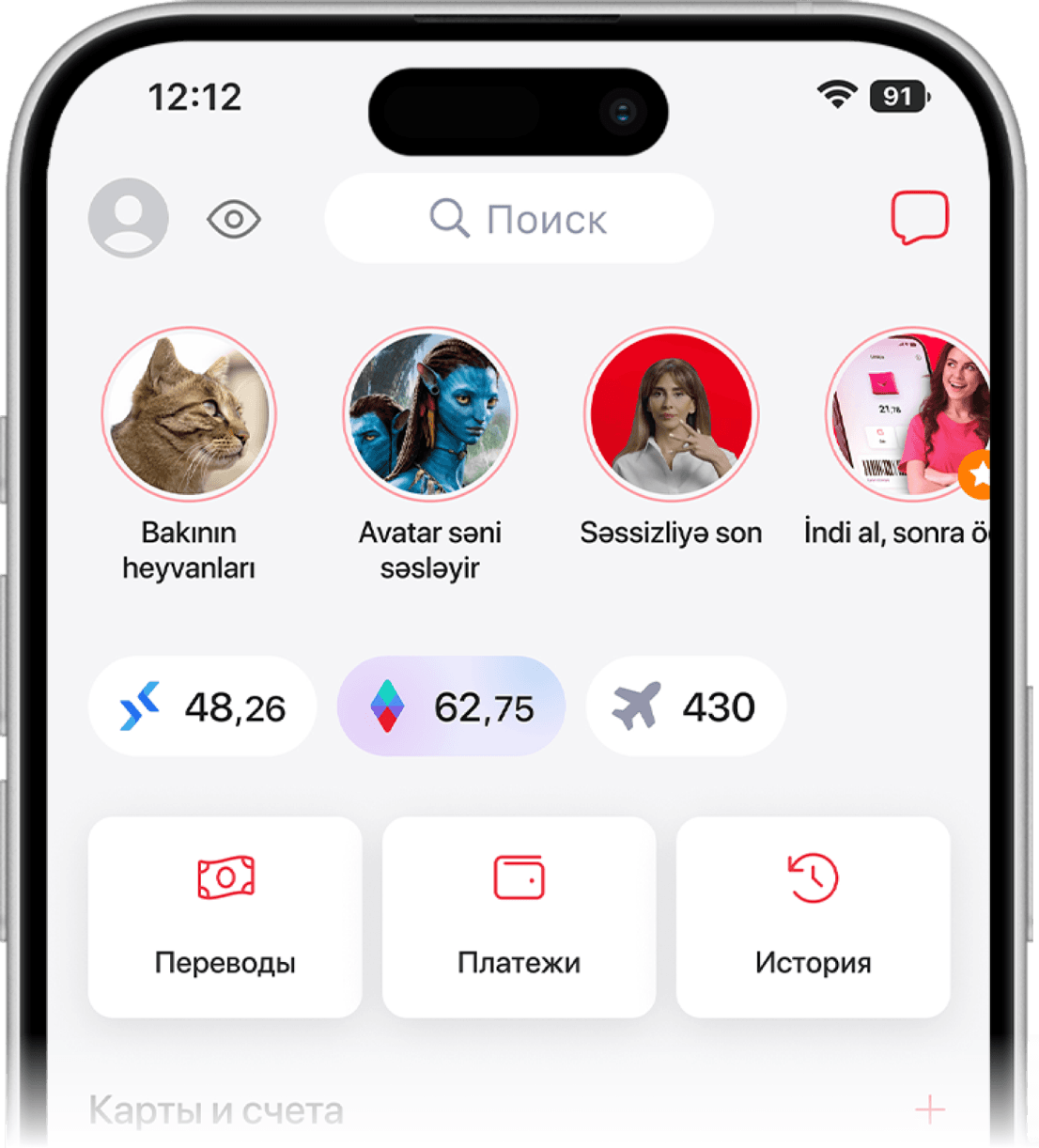
Task: Open the İndi al, sonra story
Action: [x=907, y=414]
